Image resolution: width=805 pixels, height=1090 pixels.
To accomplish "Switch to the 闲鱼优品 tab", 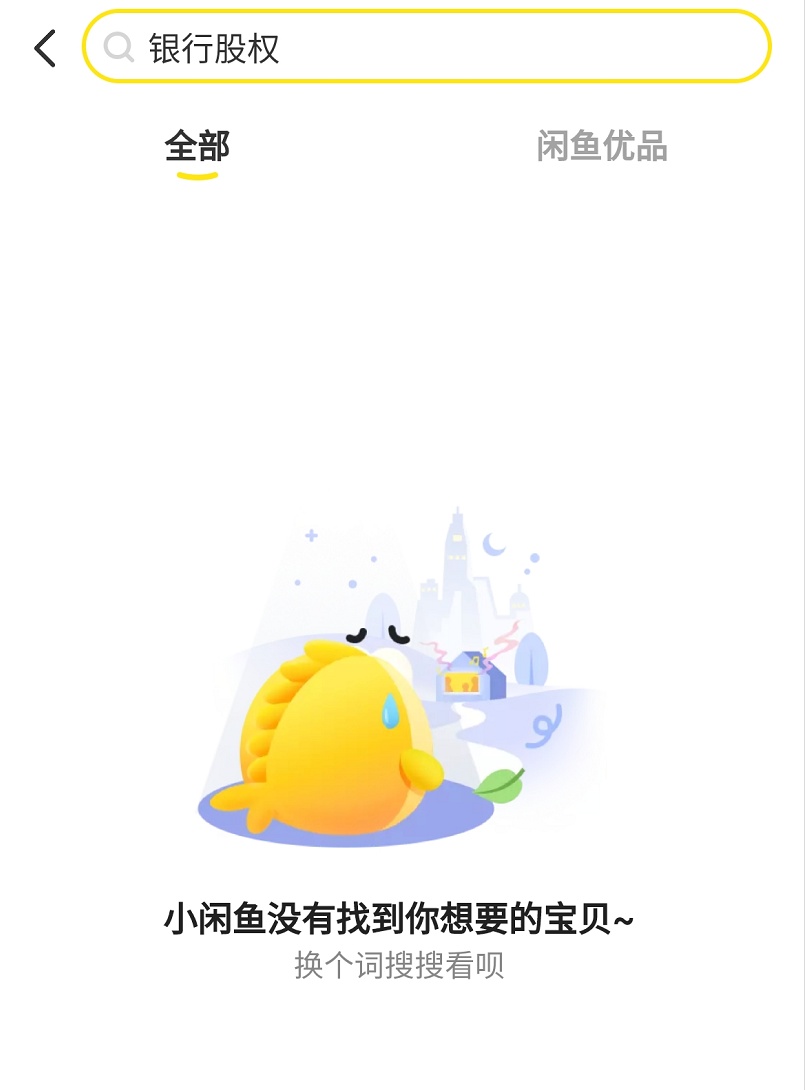I will click(602, 147).
